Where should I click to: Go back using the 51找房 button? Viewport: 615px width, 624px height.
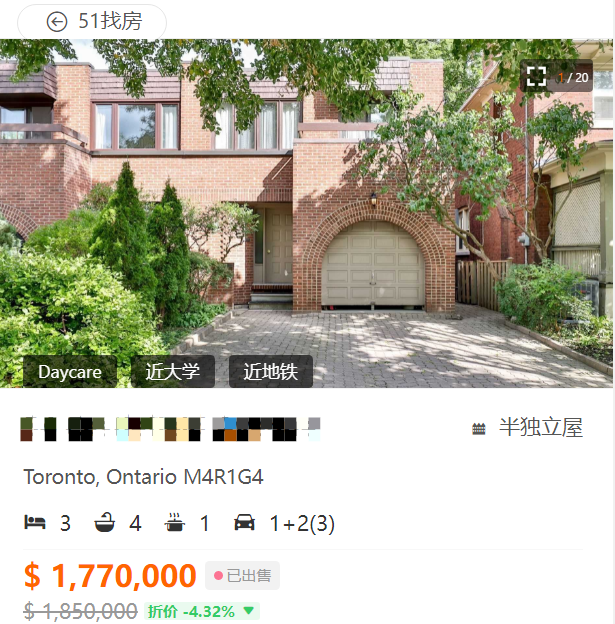pyautogui.click(x=92, y=21)
